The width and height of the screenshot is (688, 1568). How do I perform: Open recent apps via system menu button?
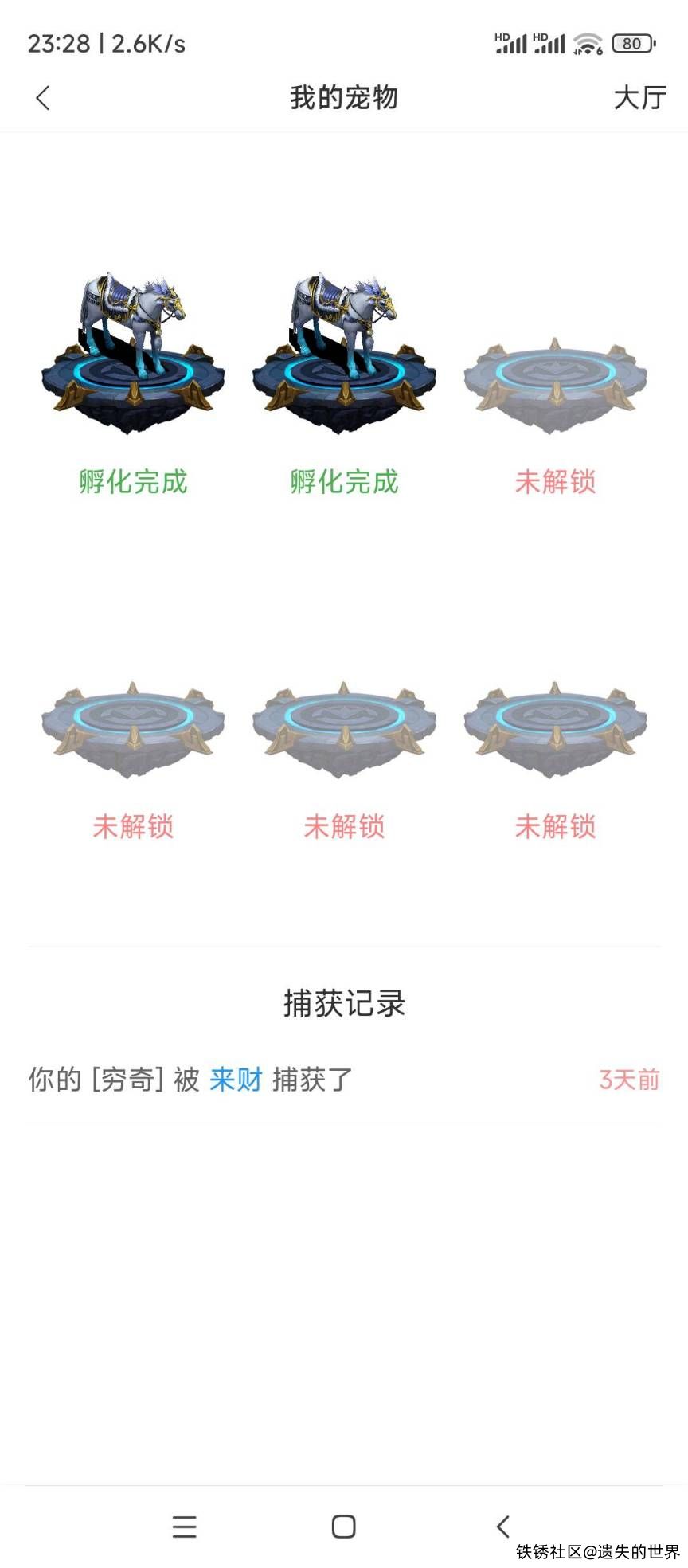click(184, 1526)
